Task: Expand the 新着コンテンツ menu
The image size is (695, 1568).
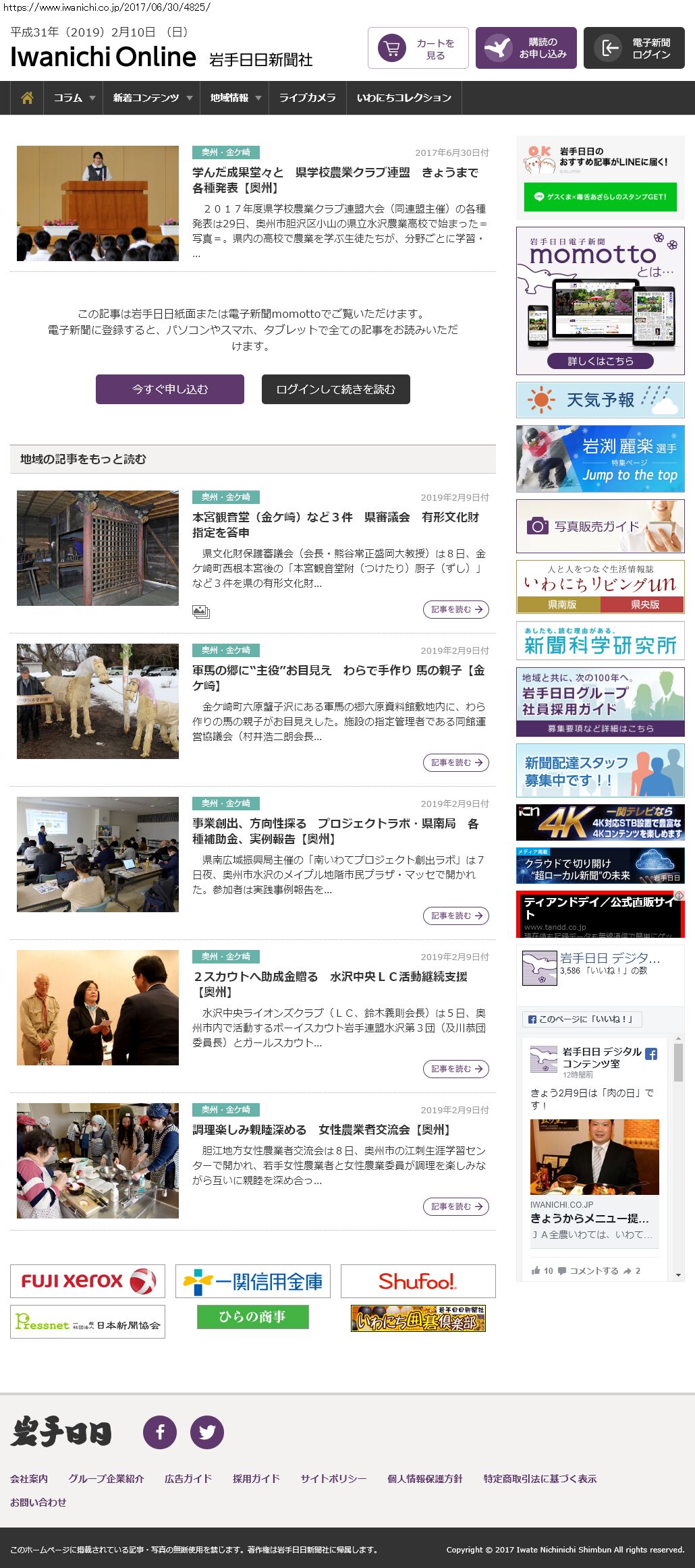Action: click(152, 98)
